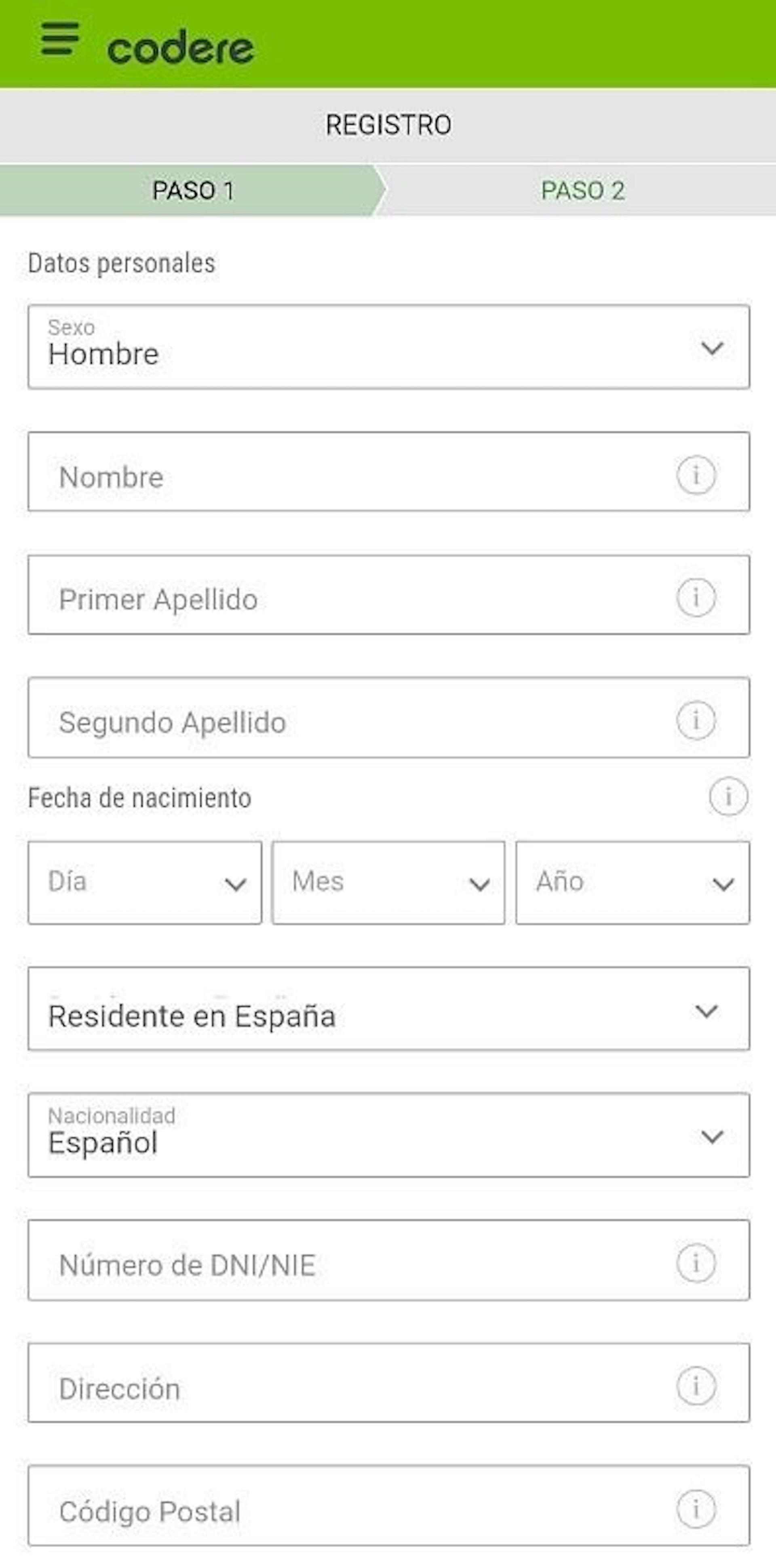The height and width of the screenshot is (1568, 776).
Task: Switch to the PASO 2 step
Action: [582, 190]
